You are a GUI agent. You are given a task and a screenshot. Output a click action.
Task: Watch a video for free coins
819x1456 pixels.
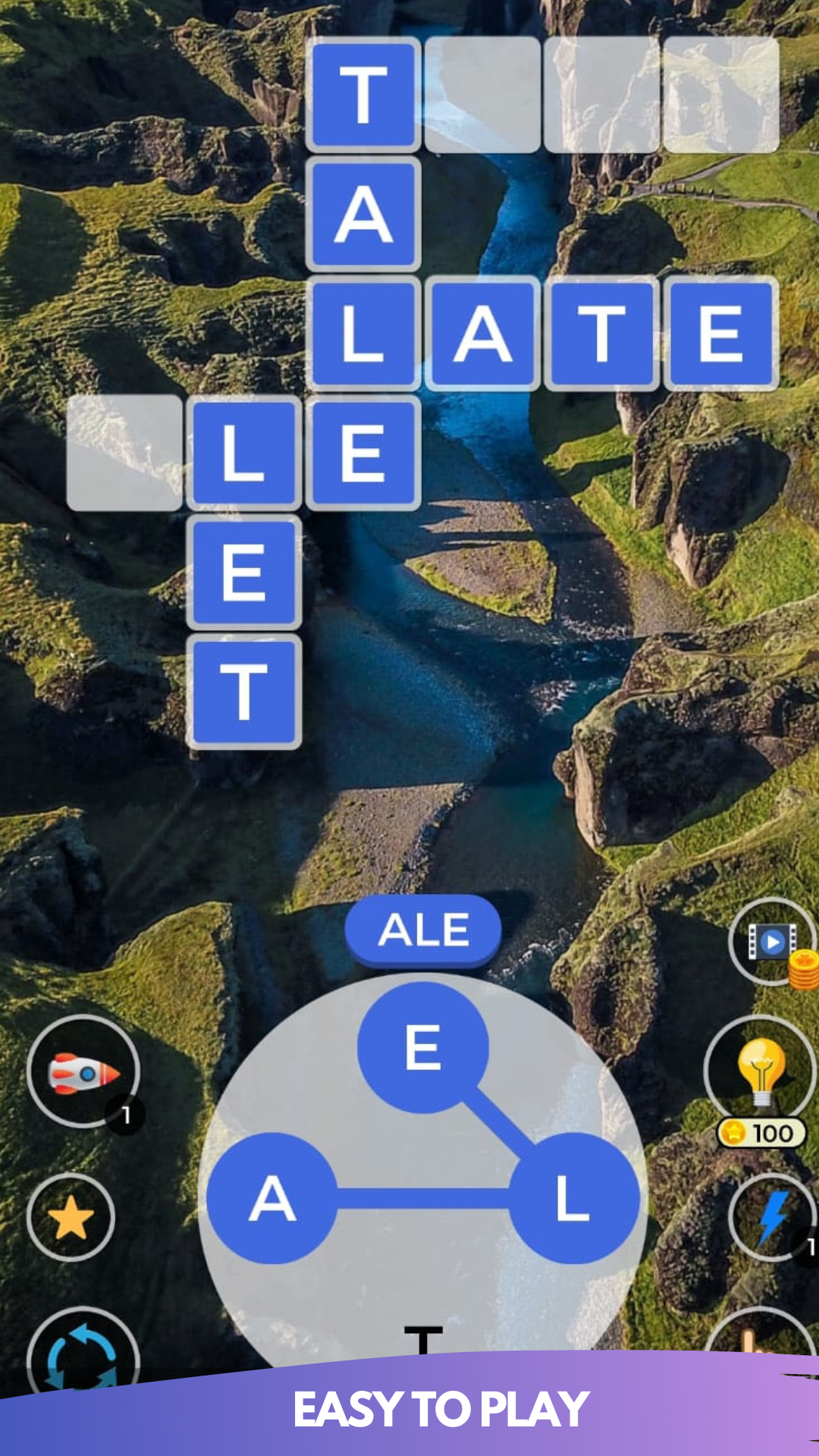[772, 942]
